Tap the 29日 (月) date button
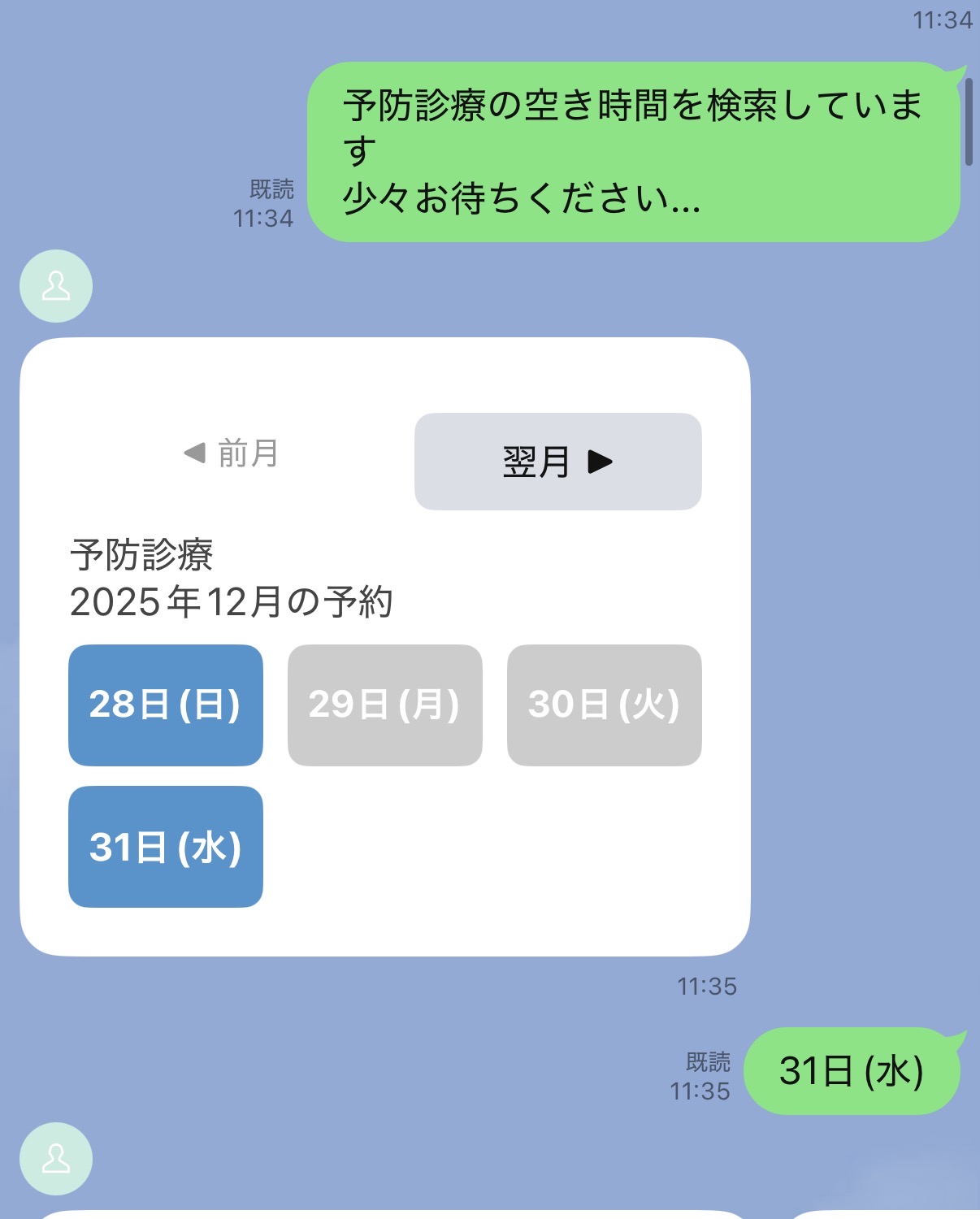Viewport: 980px width, 1219px height. (384, 705)
